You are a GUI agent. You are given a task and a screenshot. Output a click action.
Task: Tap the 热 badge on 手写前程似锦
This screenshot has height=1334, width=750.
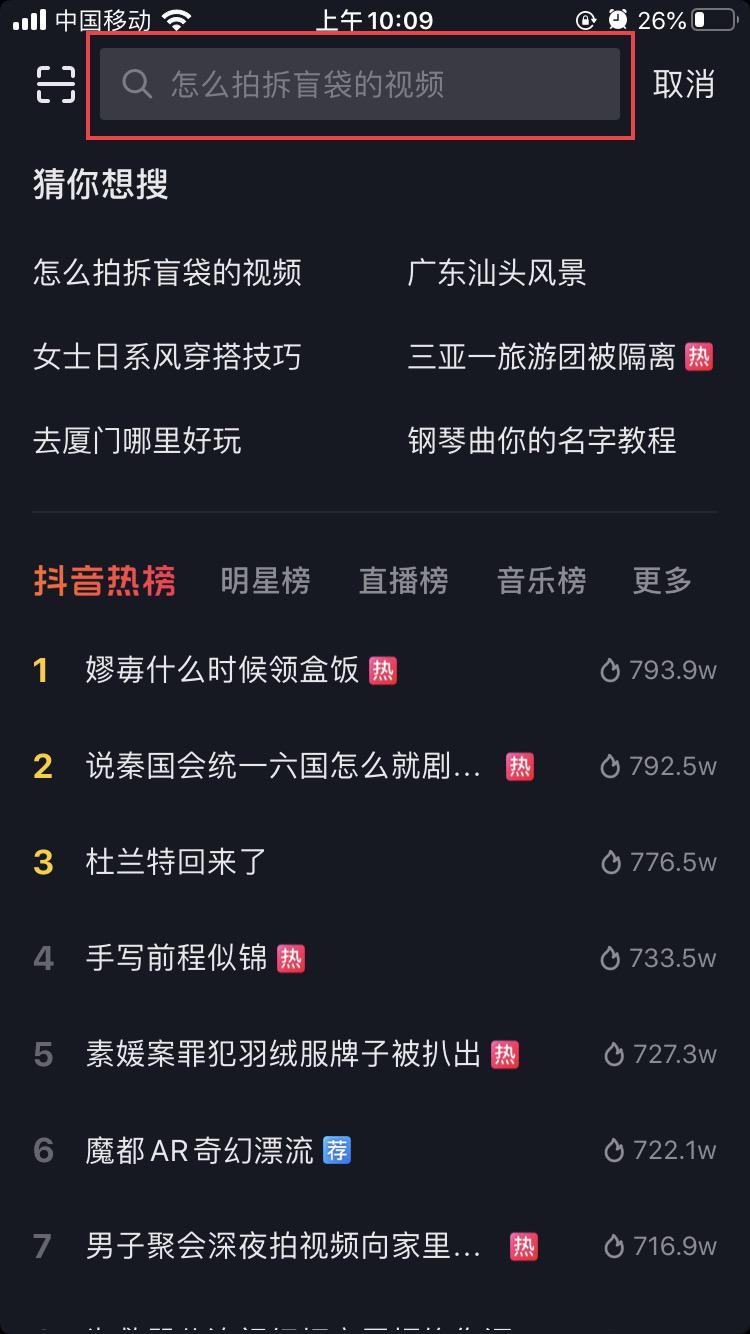(x=293, y=958)
